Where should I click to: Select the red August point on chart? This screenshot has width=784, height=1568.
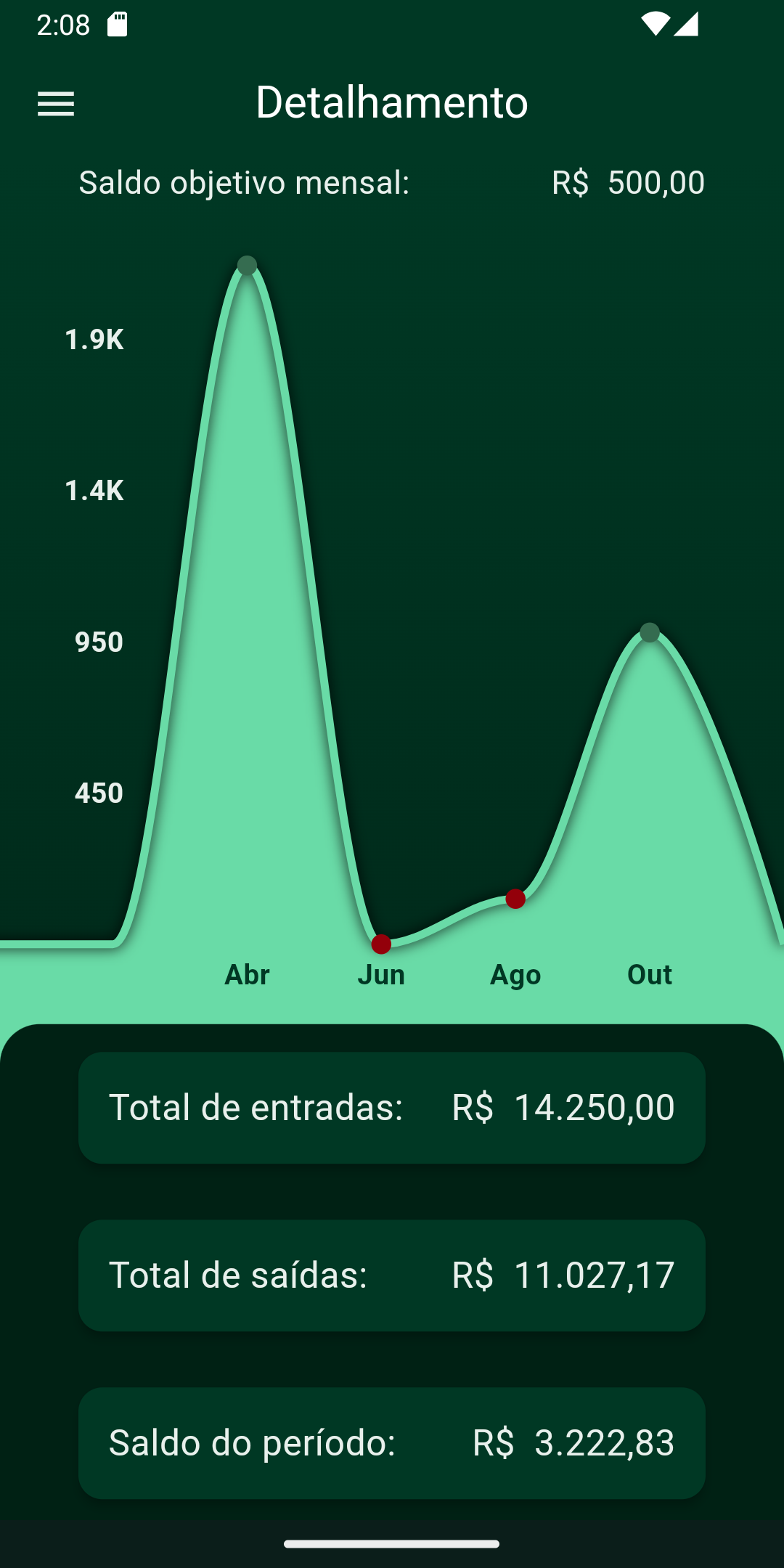[x=515, y=899]
